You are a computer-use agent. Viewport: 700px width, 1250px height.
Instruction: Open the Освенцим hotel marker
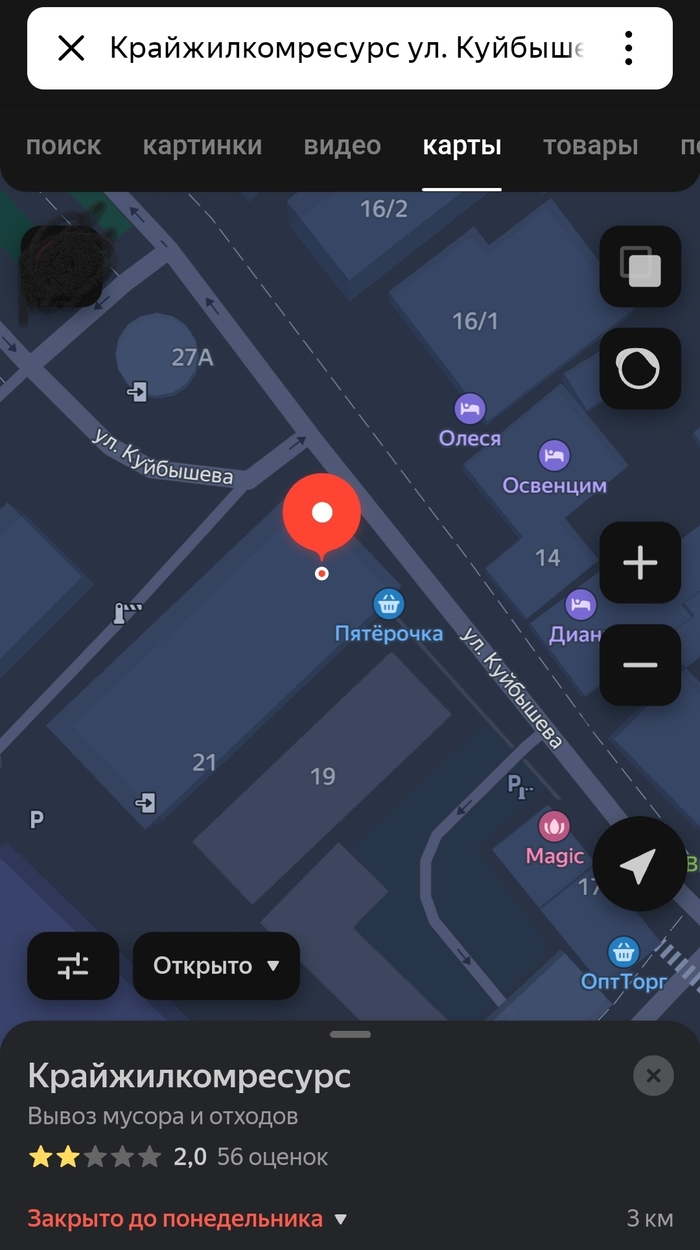pyautogui.click(x=555, y=457)
